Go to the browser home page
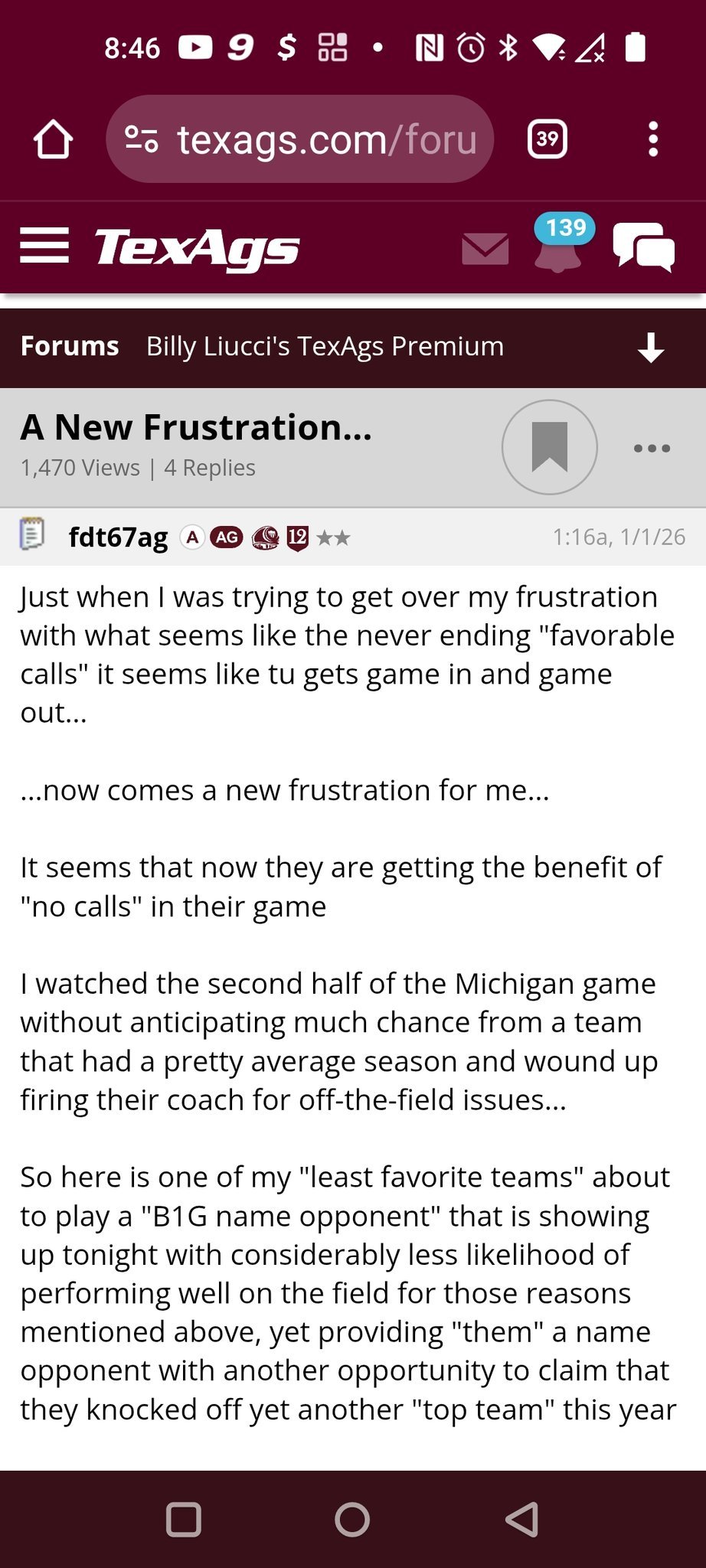The height and width of the screenshot is (1568, 706). (x=53, y=139)
